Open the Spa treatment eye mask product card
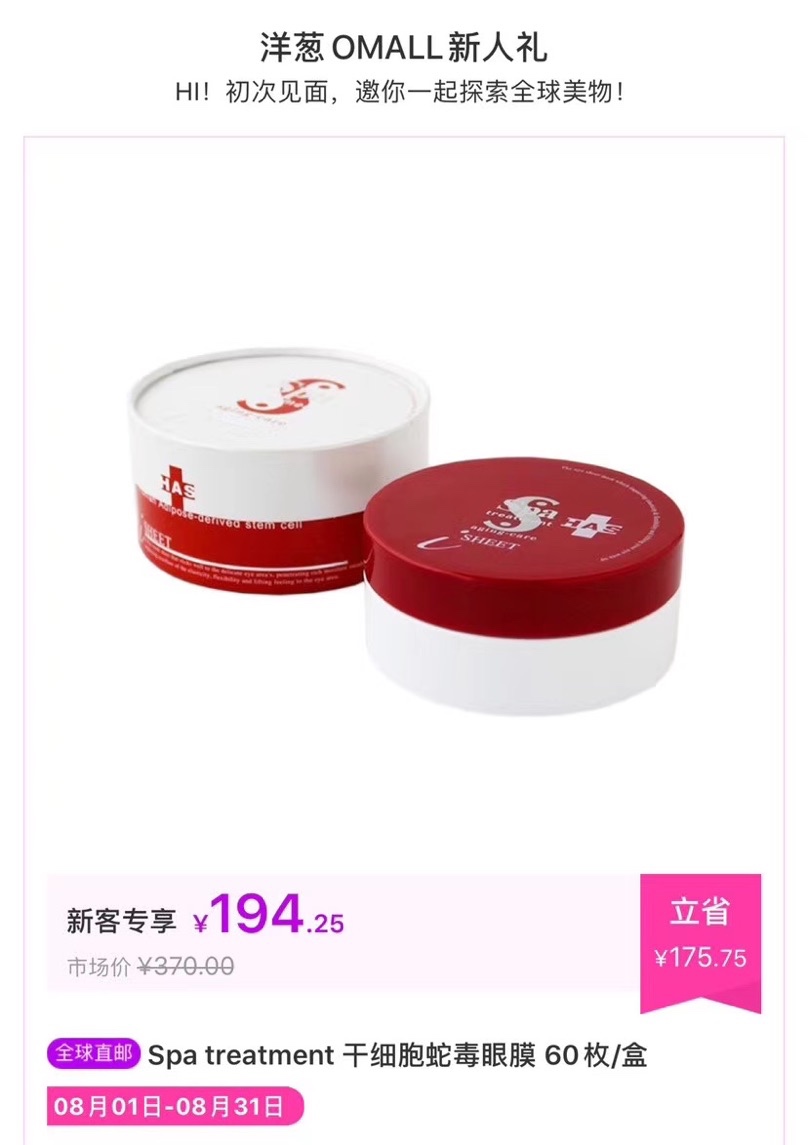The height and width of the screenshot is (1145, 808). [x=404, y=520]
